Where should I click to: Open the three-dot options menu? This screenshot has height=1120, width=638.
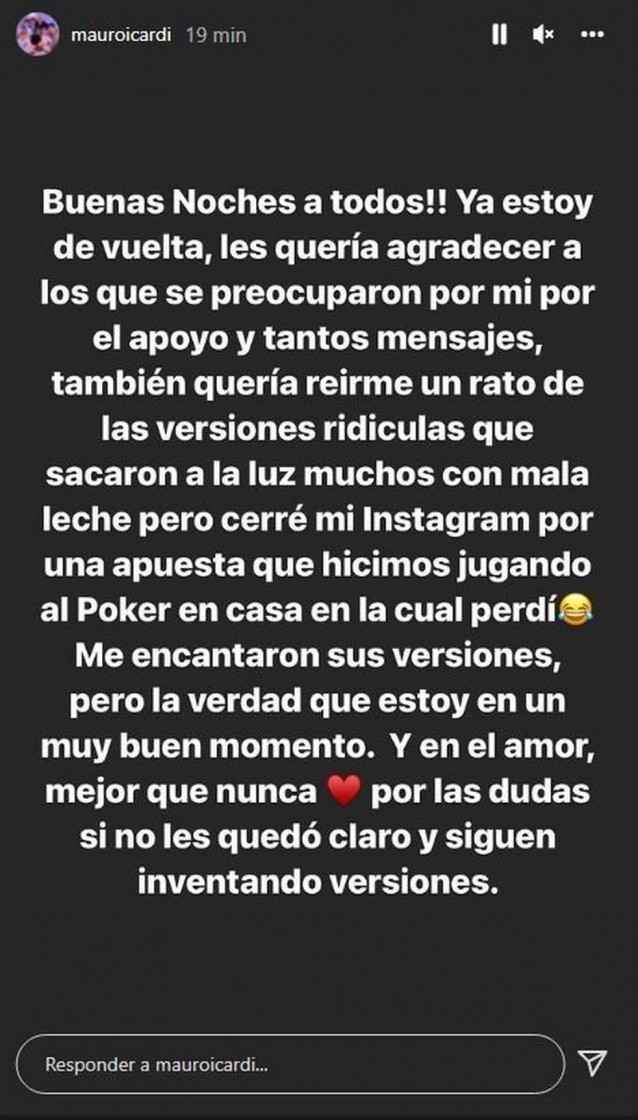click(592, 35)
